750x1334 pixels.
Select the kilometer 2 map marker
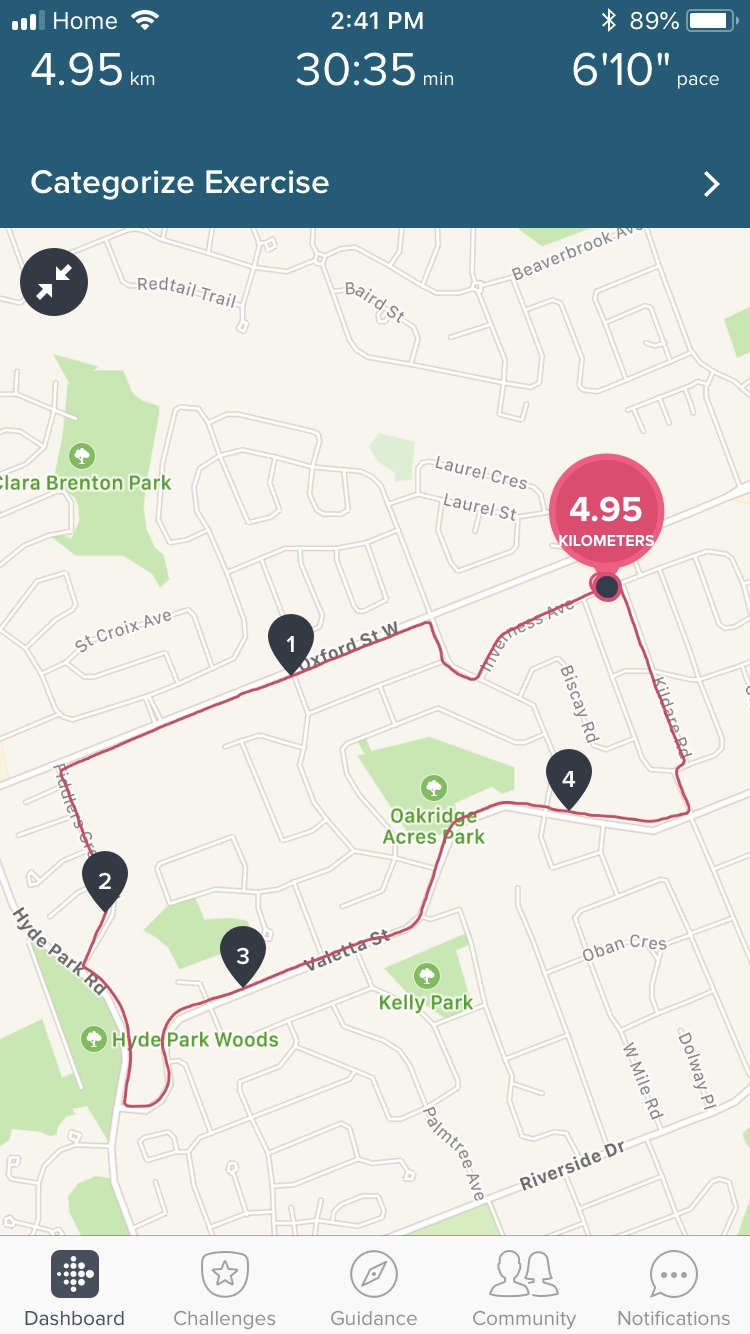click(105, 879)
